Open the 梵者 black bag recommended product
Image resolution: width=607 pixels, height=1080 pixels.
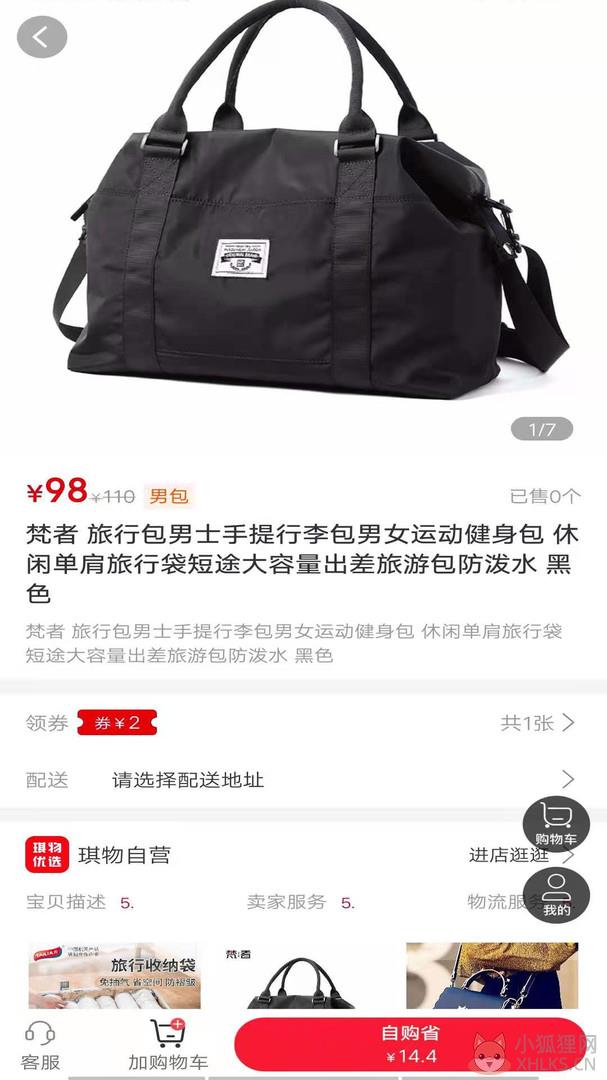tap(303, 976)
